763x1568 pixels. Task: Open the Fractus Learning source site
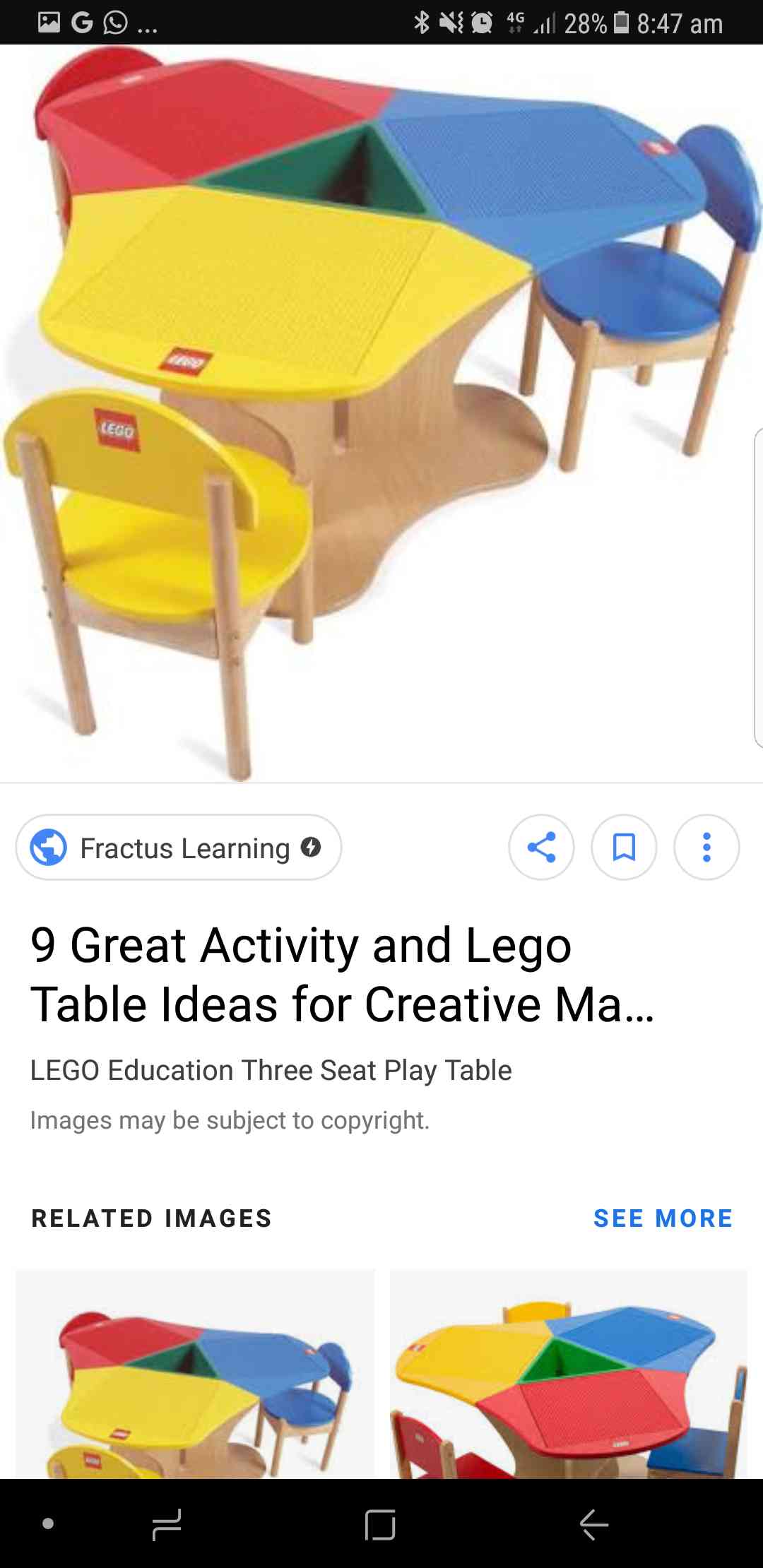[x=178, y=848]
